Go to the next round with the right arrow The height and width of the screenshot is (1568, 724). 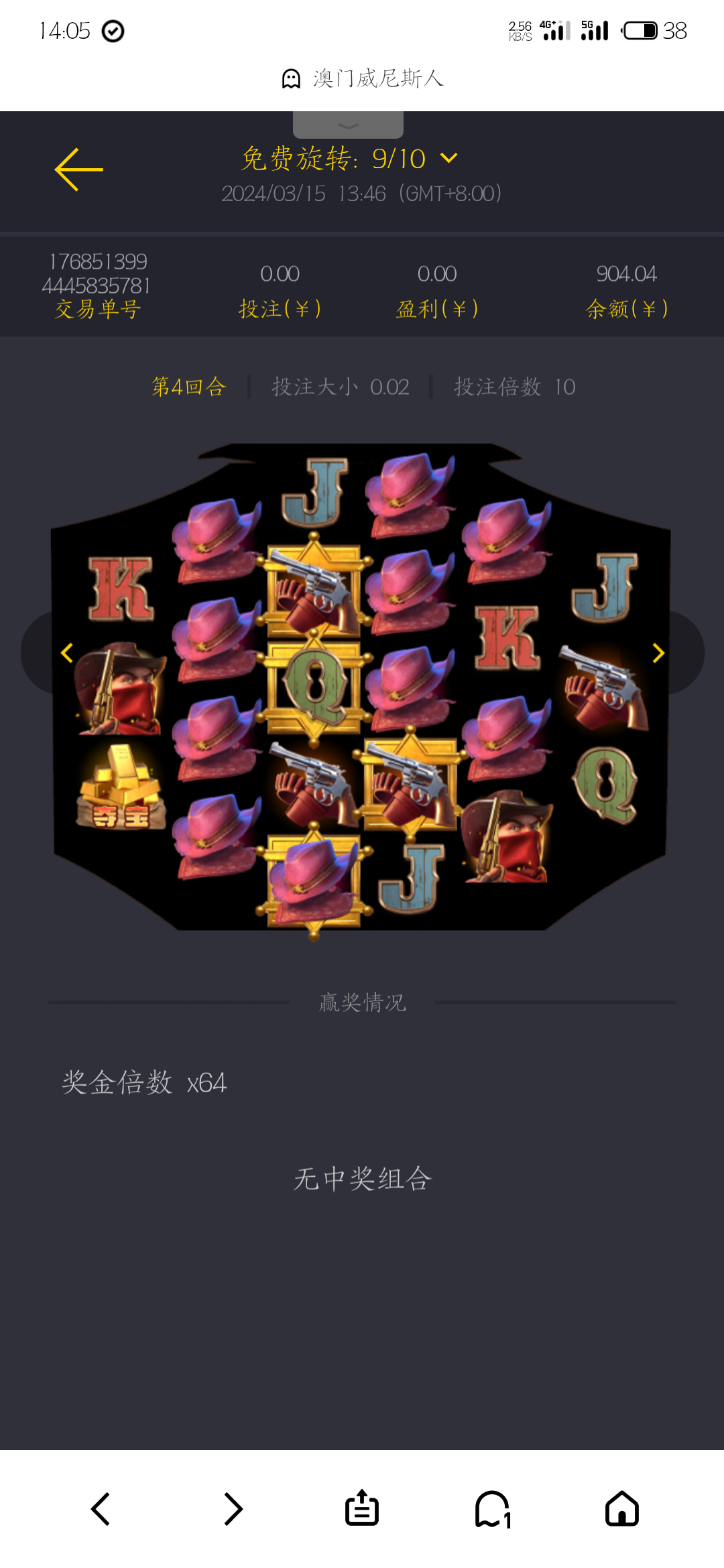tap(658, 653)
